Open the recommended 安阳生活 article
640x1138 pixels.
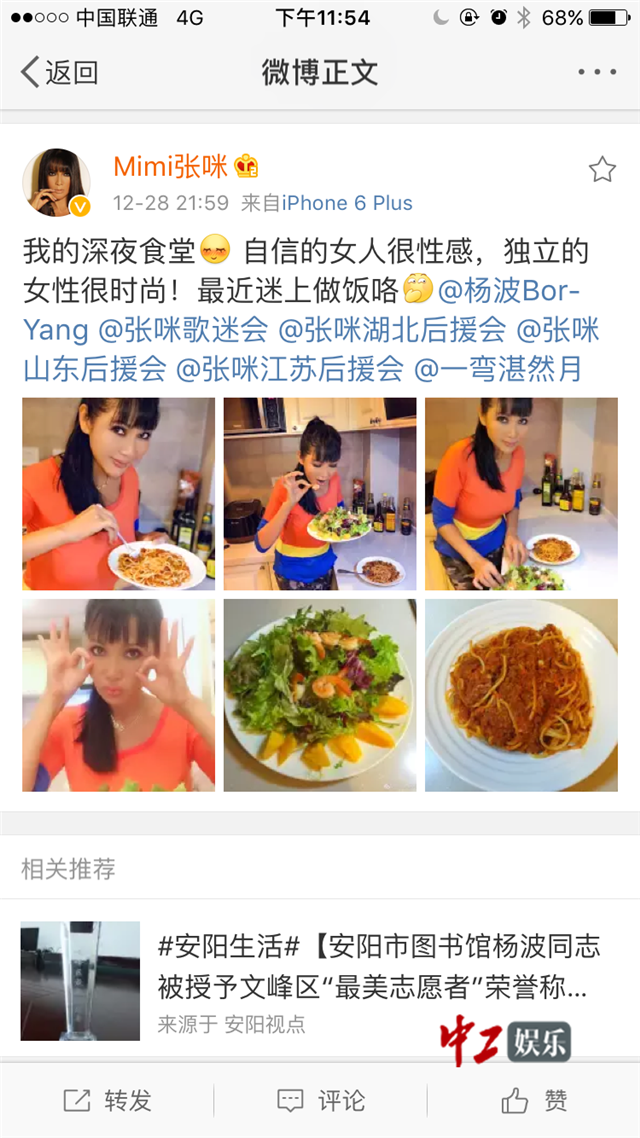pos(380,967)
